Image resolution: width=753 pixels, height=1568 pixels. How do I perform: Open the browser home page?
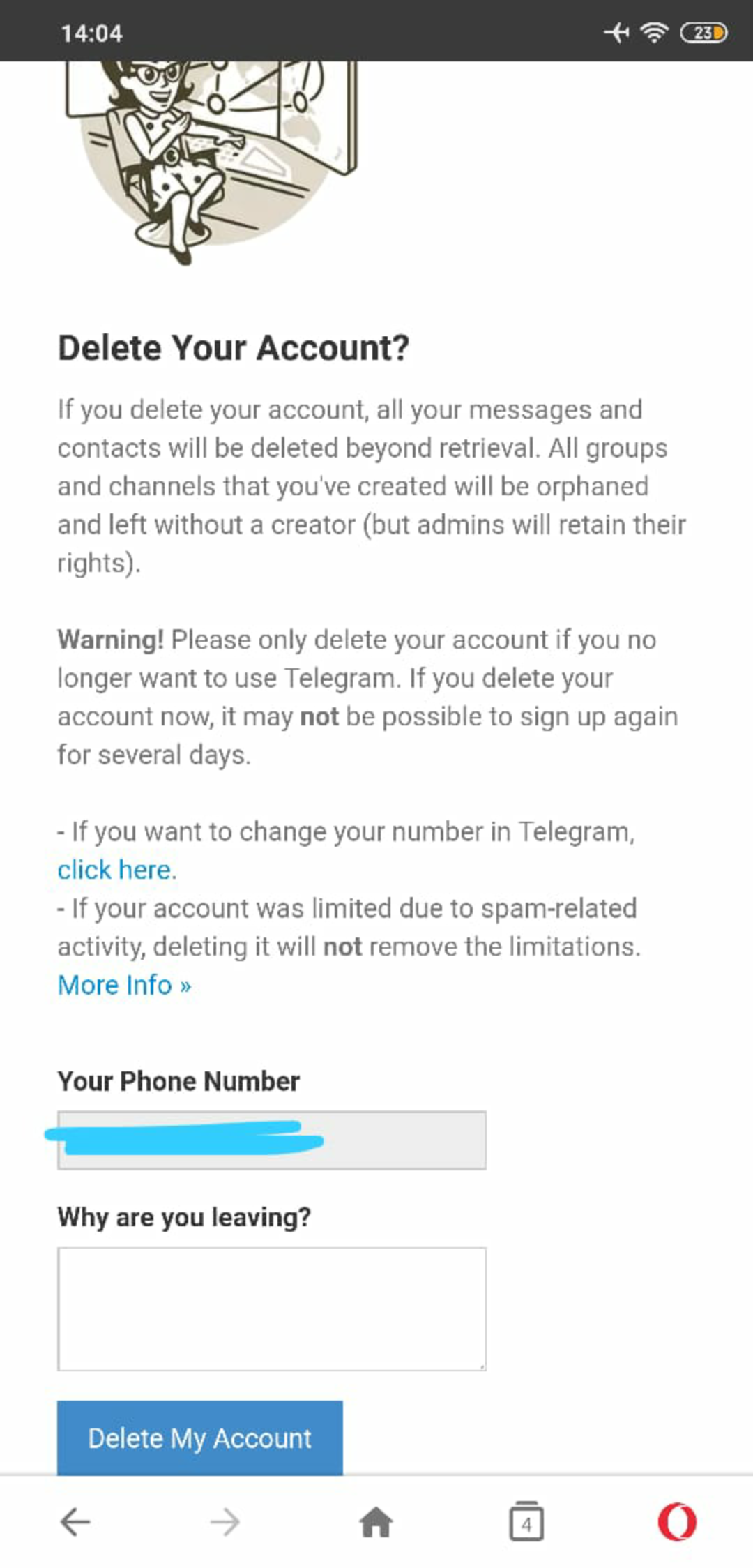(376, 1522)
